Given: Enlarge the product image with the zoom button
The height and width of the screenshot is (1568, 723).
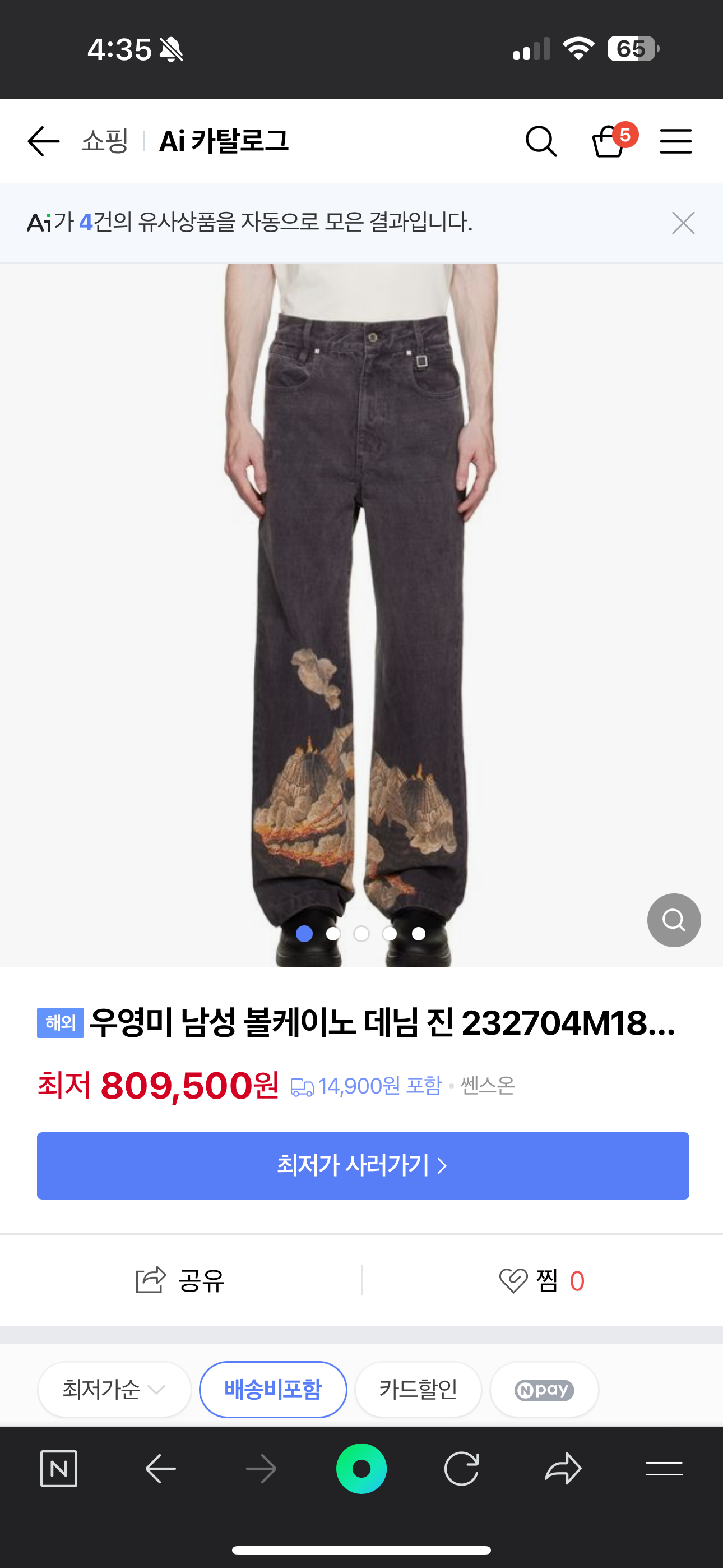Looking at the screenshot, I should [673, 920].
